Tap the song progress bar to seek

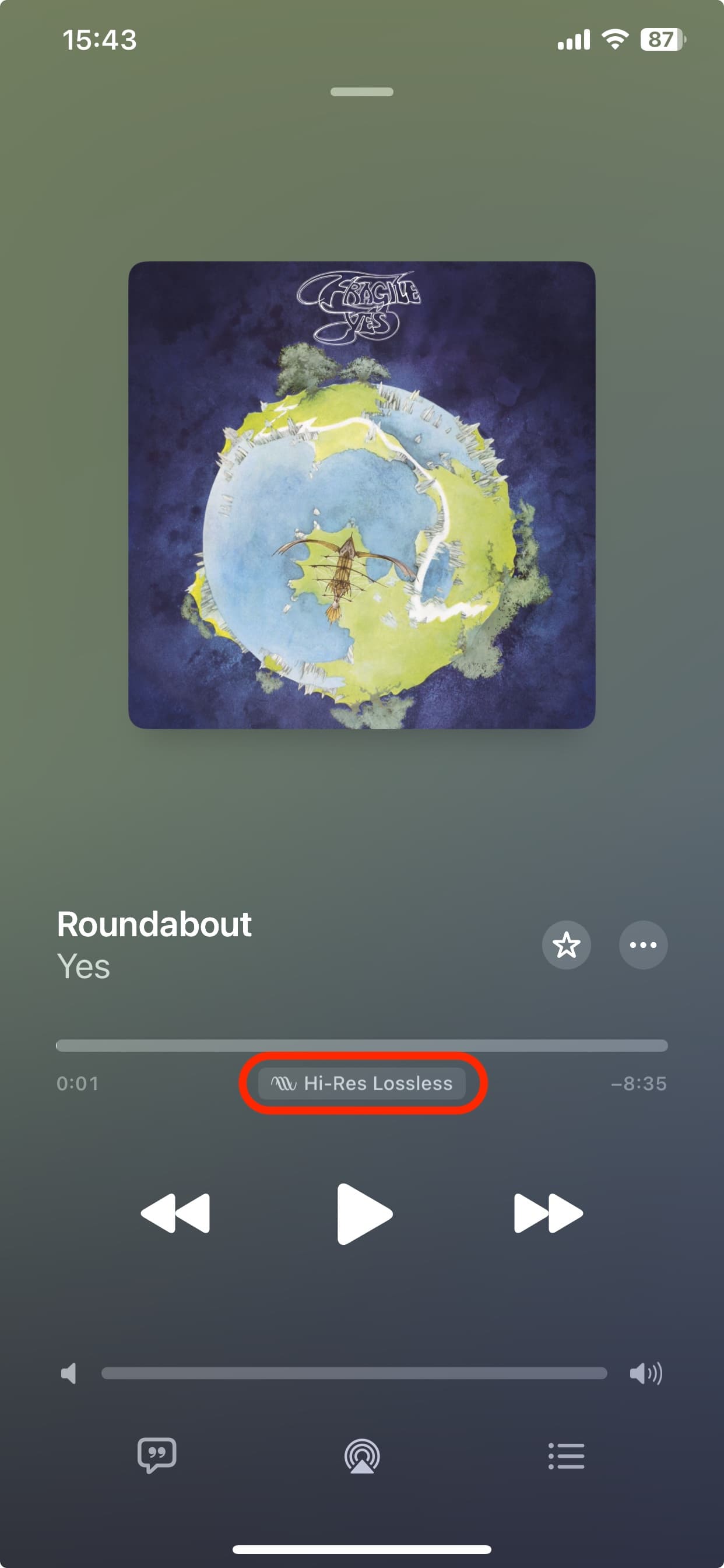point(362,1046)
